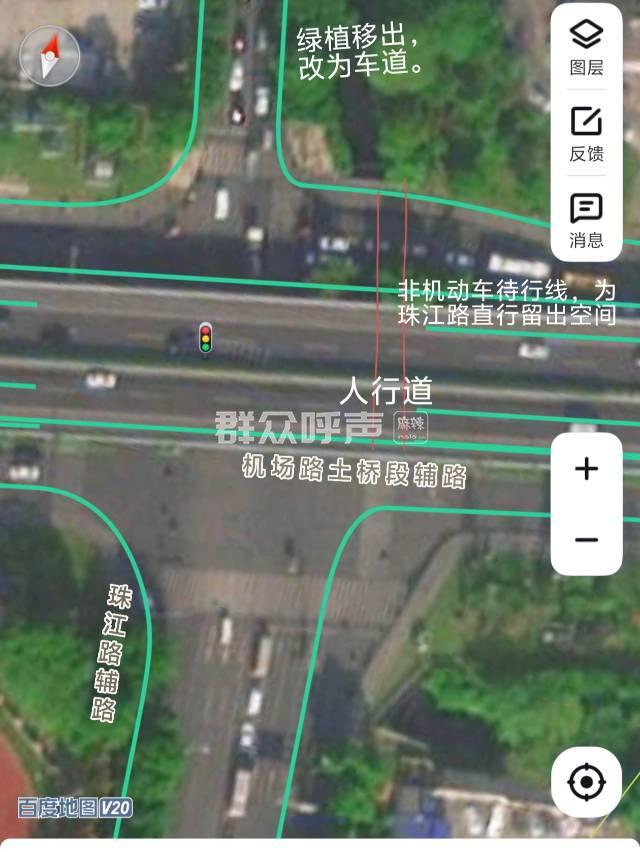The width and height of the screenshot is (640, 852).
Task: Tap the compass to reset map orientation
Action: [49, 56]
